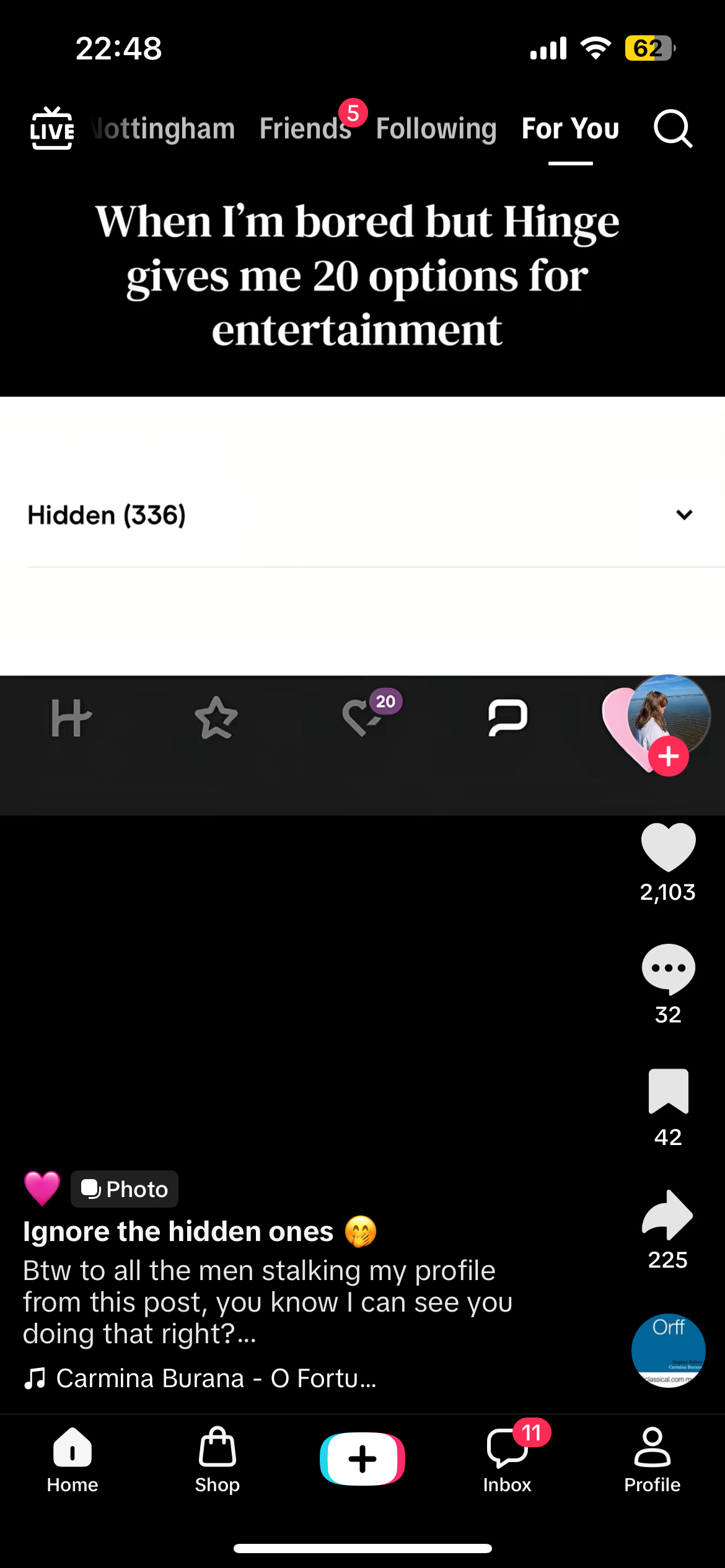The height and width of the screenshot is (1568, 725).
Task: Tap the Photo chip
Action: pos(125,1189)
